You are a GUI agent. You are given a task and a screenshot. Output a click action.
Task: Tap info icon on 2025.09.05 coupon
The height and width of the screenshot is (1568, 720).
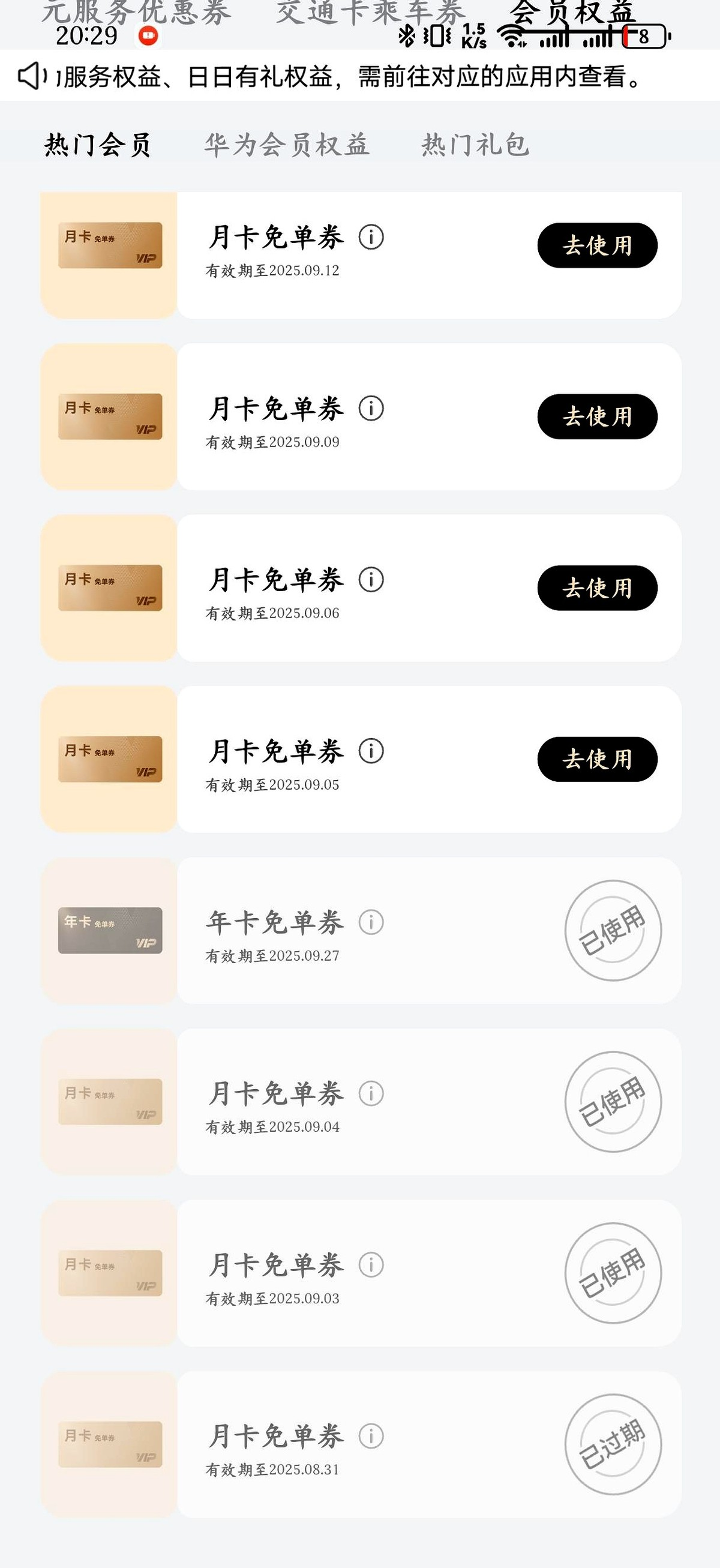pyautogui.click(x=371, y=751)
